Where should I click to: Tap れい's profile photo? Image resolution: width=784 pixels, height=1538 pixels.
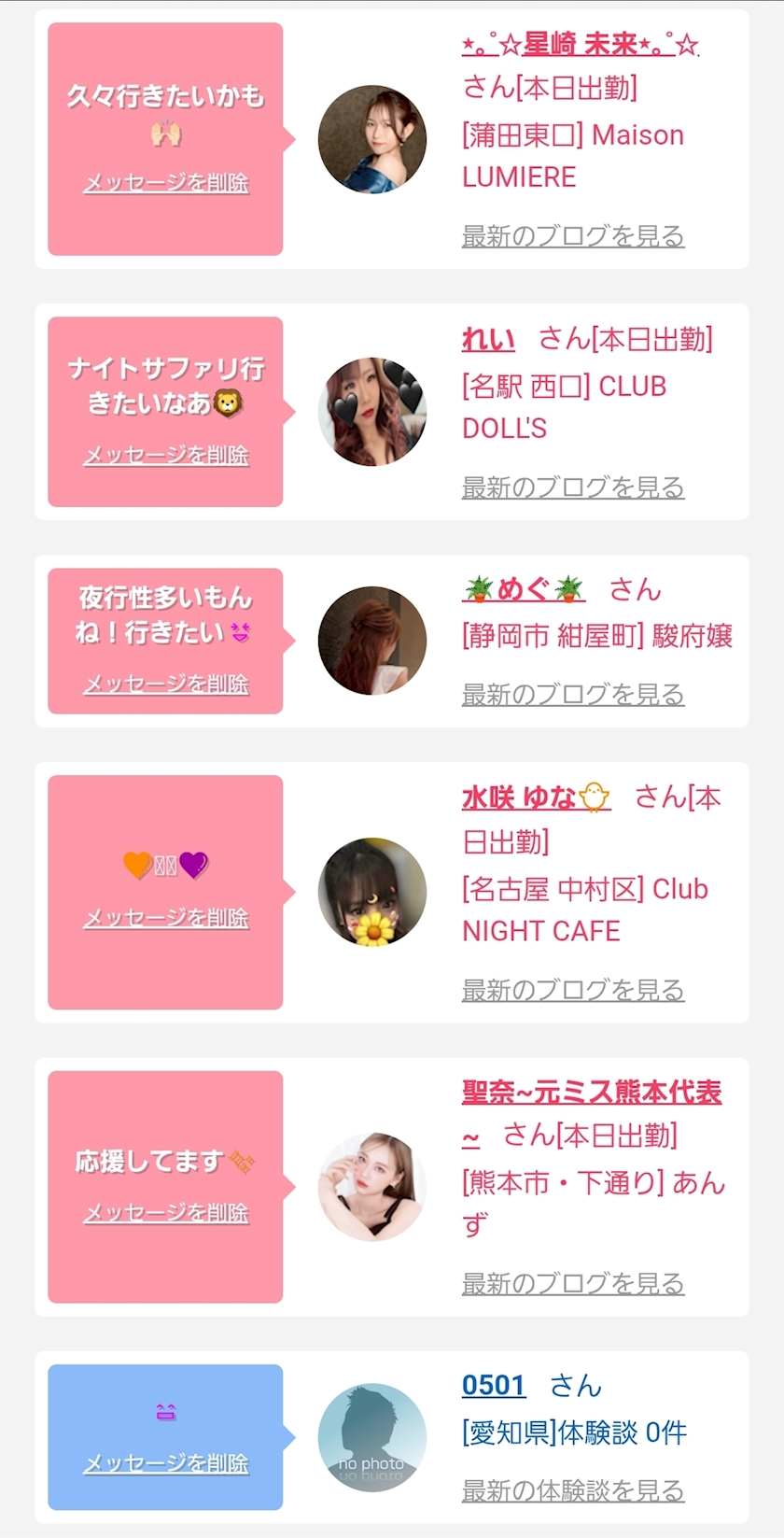tap(372, 412)
